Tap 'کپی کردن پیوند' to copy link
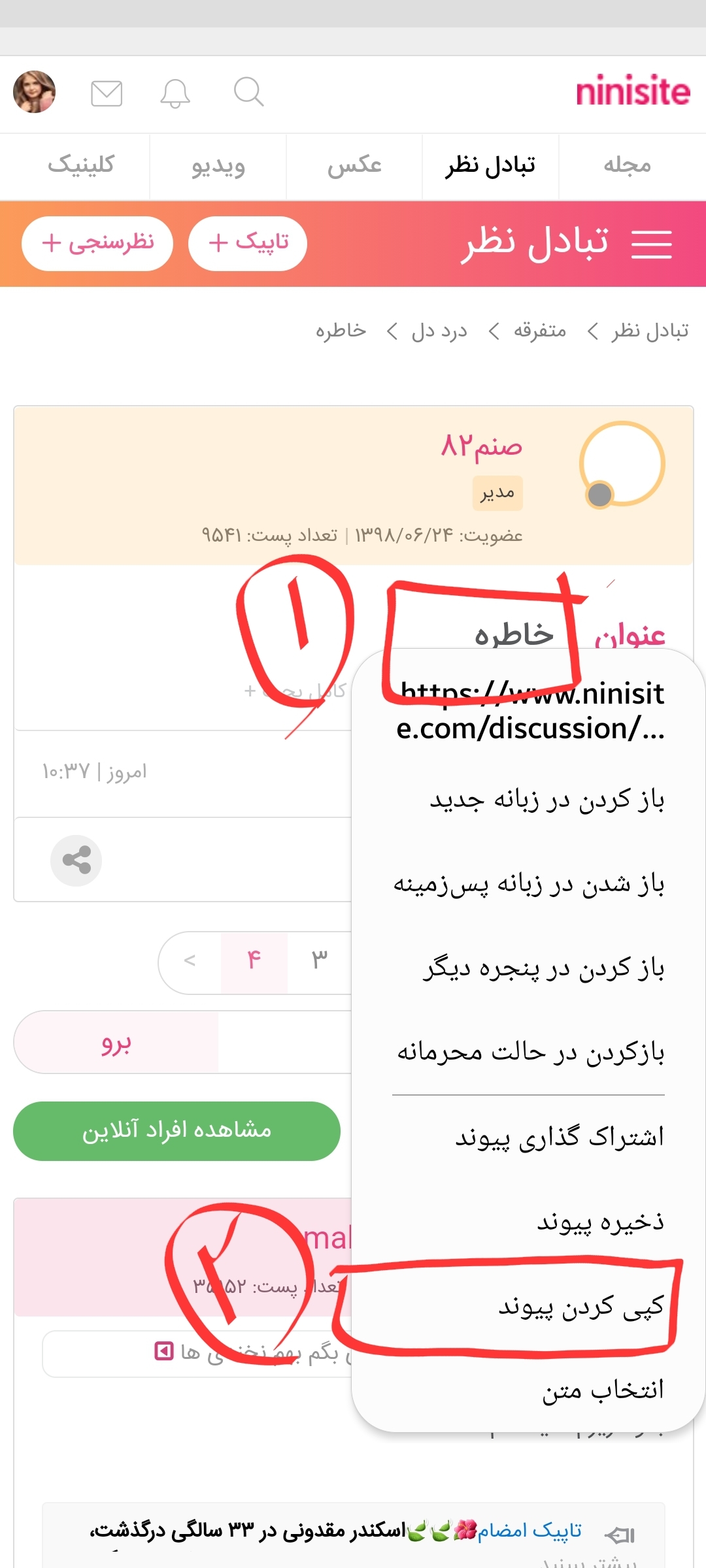The image size is (706, 1568). coord(580,1306)
